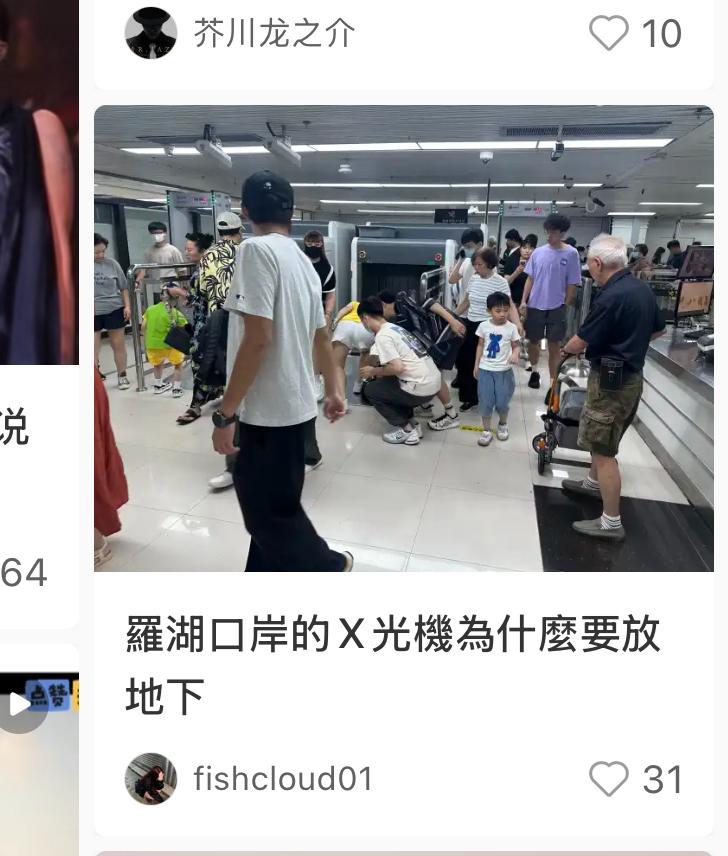Open the 羅湖口岸 X光機 post photo
728x856 pixels.
(404, 338)
